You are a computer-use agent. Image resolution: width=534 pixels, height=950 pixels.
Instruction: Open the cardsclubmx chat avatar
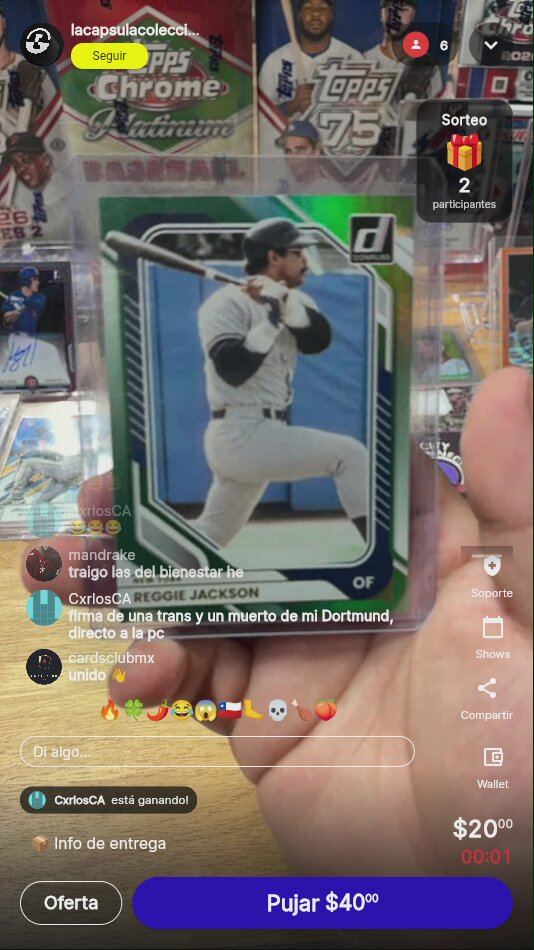click(x=44, y=666)
